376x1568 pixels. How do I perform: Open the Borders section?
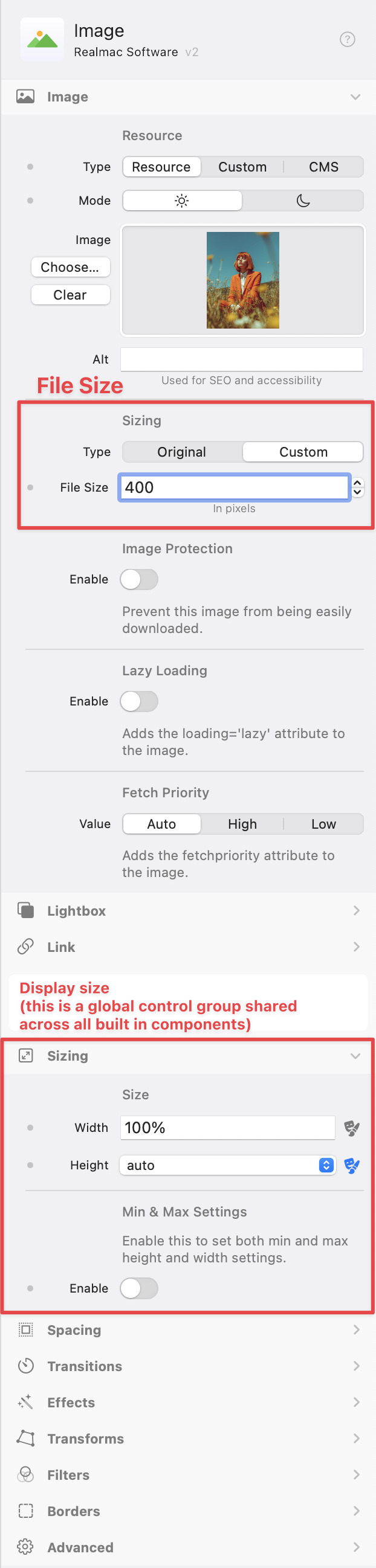[x=187, y=1511]
